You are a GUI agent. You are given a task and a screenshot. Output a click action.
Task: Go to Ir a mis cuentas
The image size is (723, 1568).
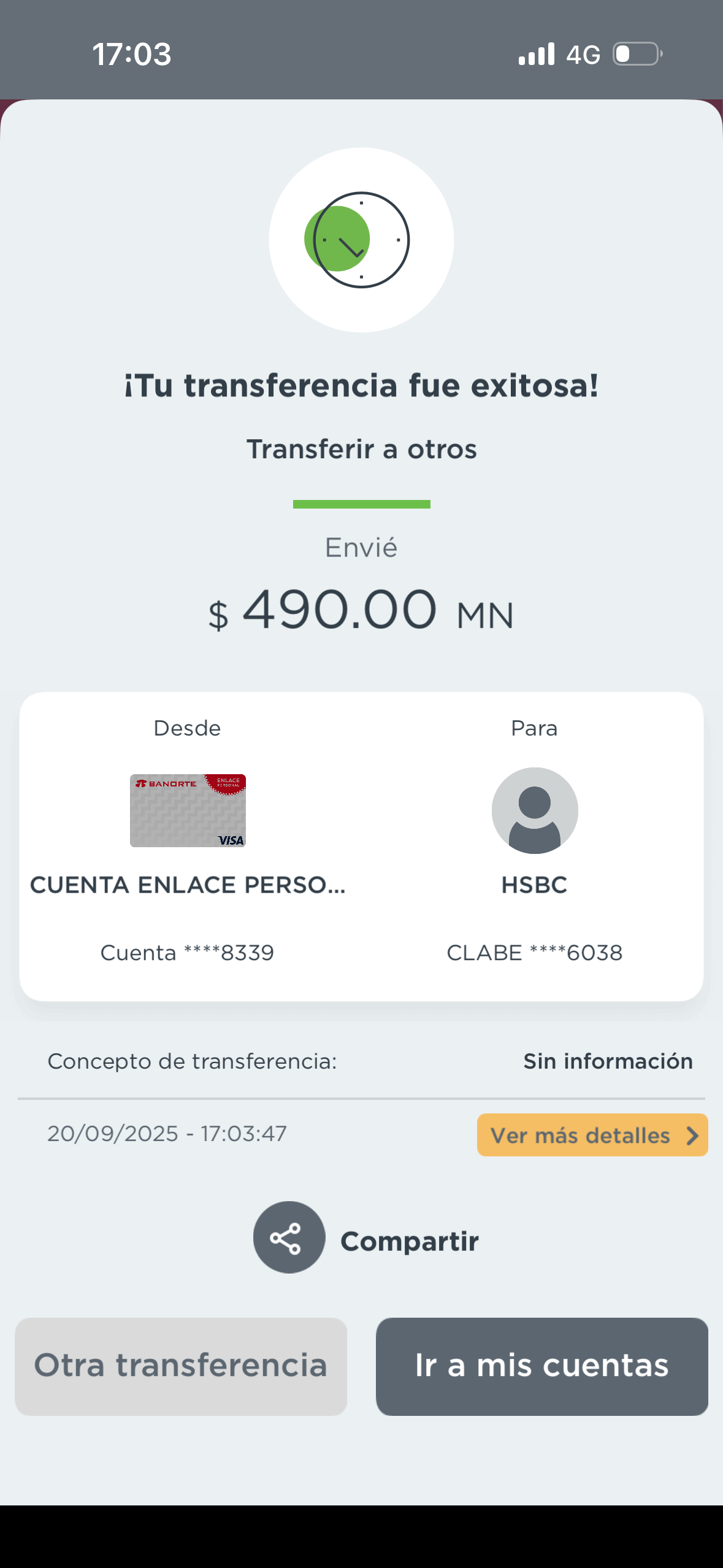[541, 1366]
